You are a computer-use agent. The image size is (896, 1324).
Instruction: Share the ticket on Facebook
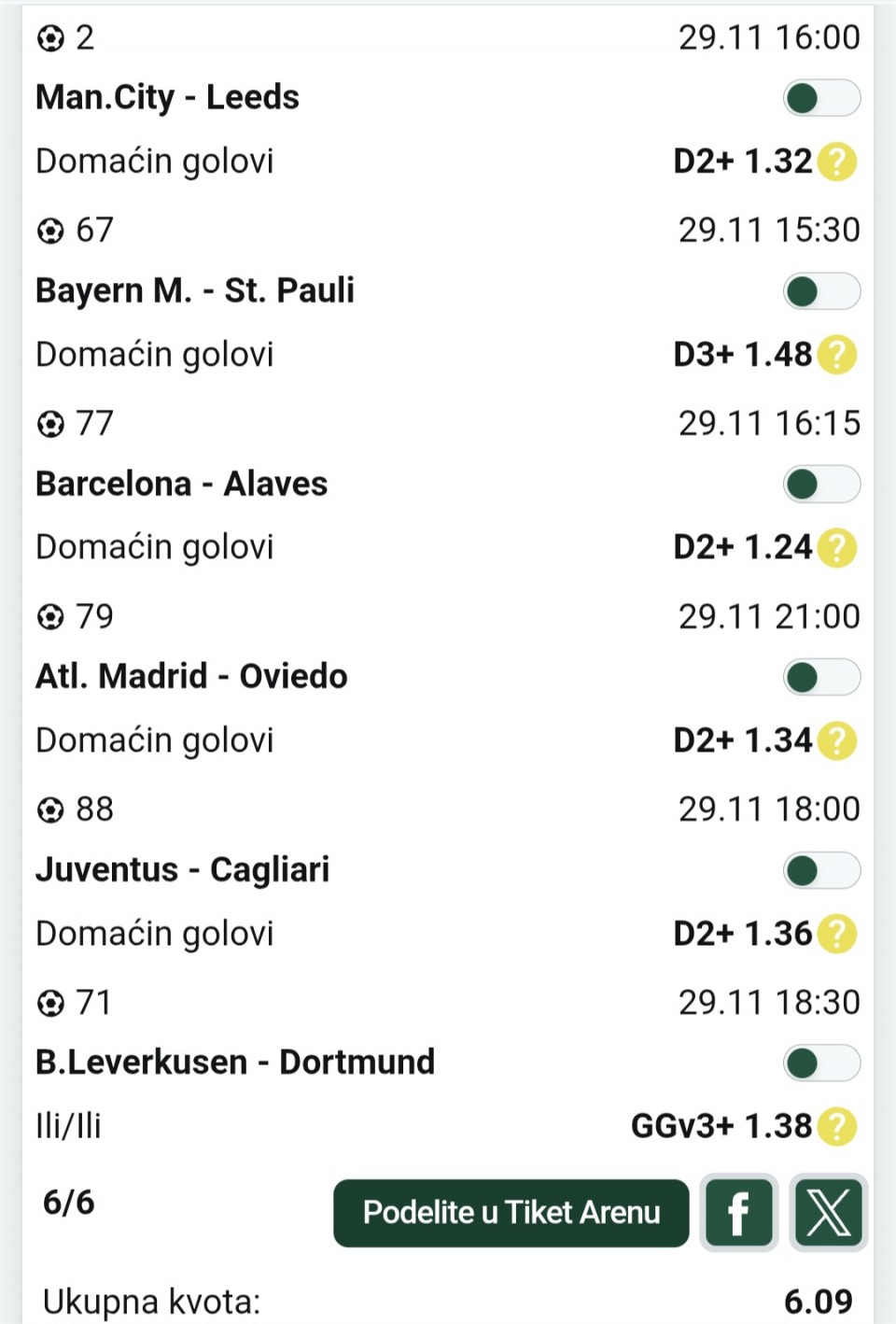tap(738, 1213)
